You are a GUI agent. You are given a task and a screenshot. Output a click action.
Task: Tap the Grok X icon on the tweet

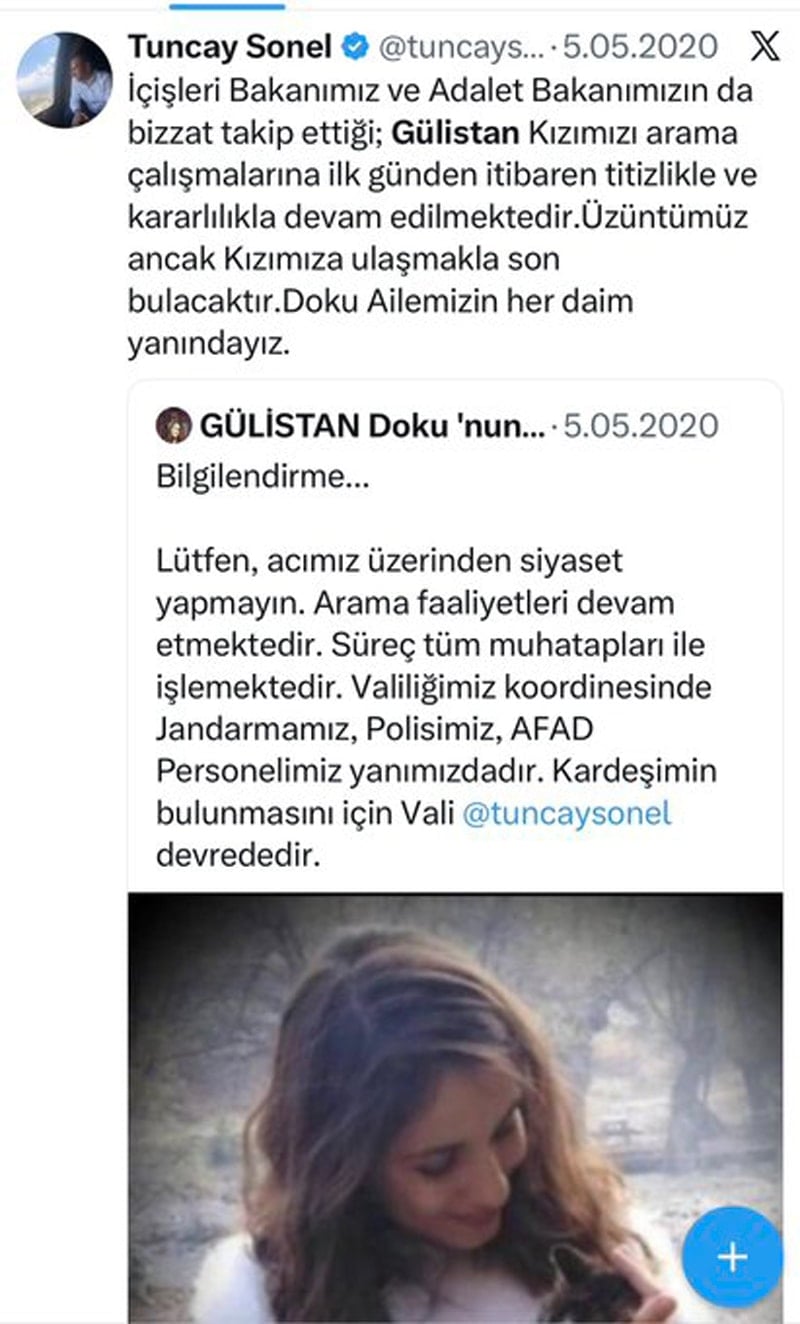click(766, 46)
